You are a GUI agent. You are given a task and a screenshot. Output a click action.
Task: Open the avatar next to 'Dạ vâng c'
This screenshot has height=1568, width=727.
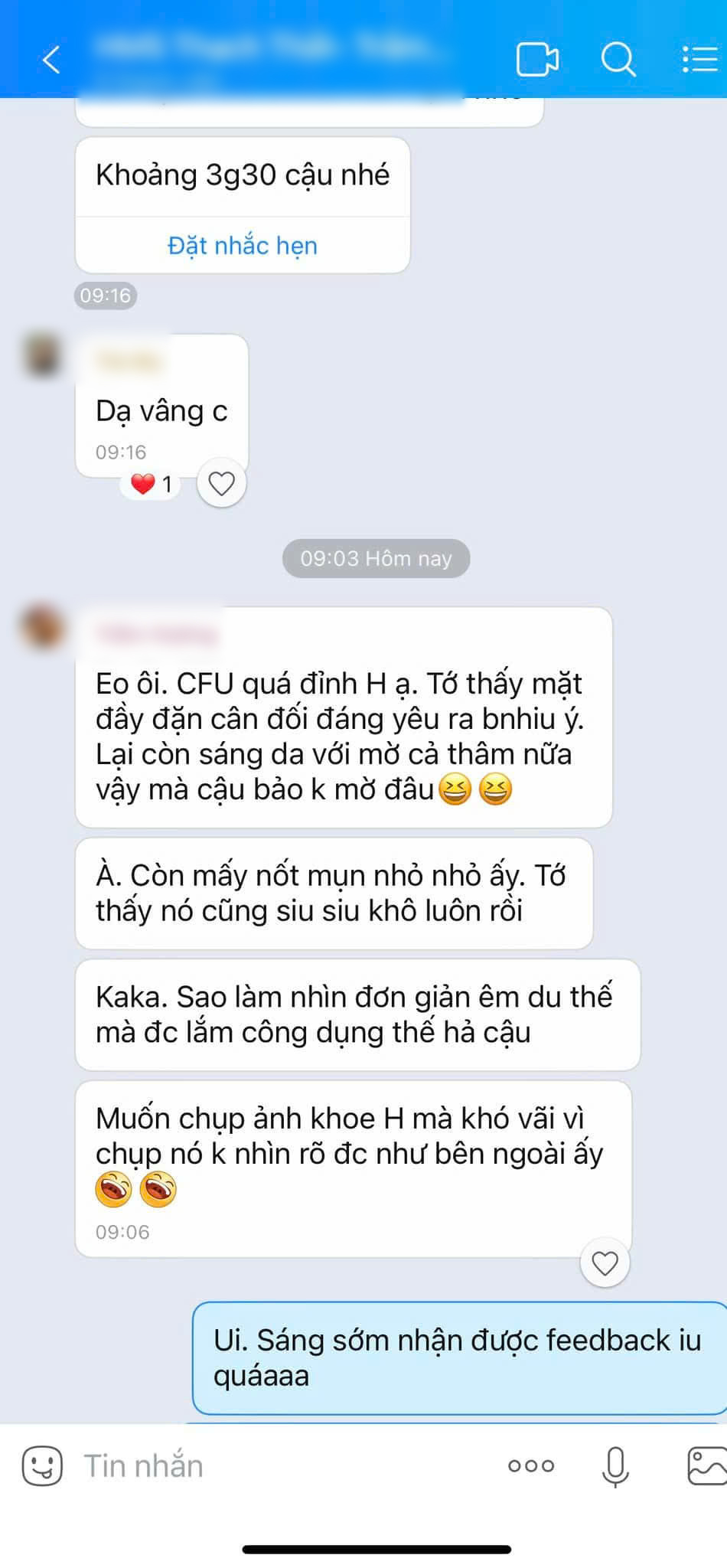pos(42,354)
